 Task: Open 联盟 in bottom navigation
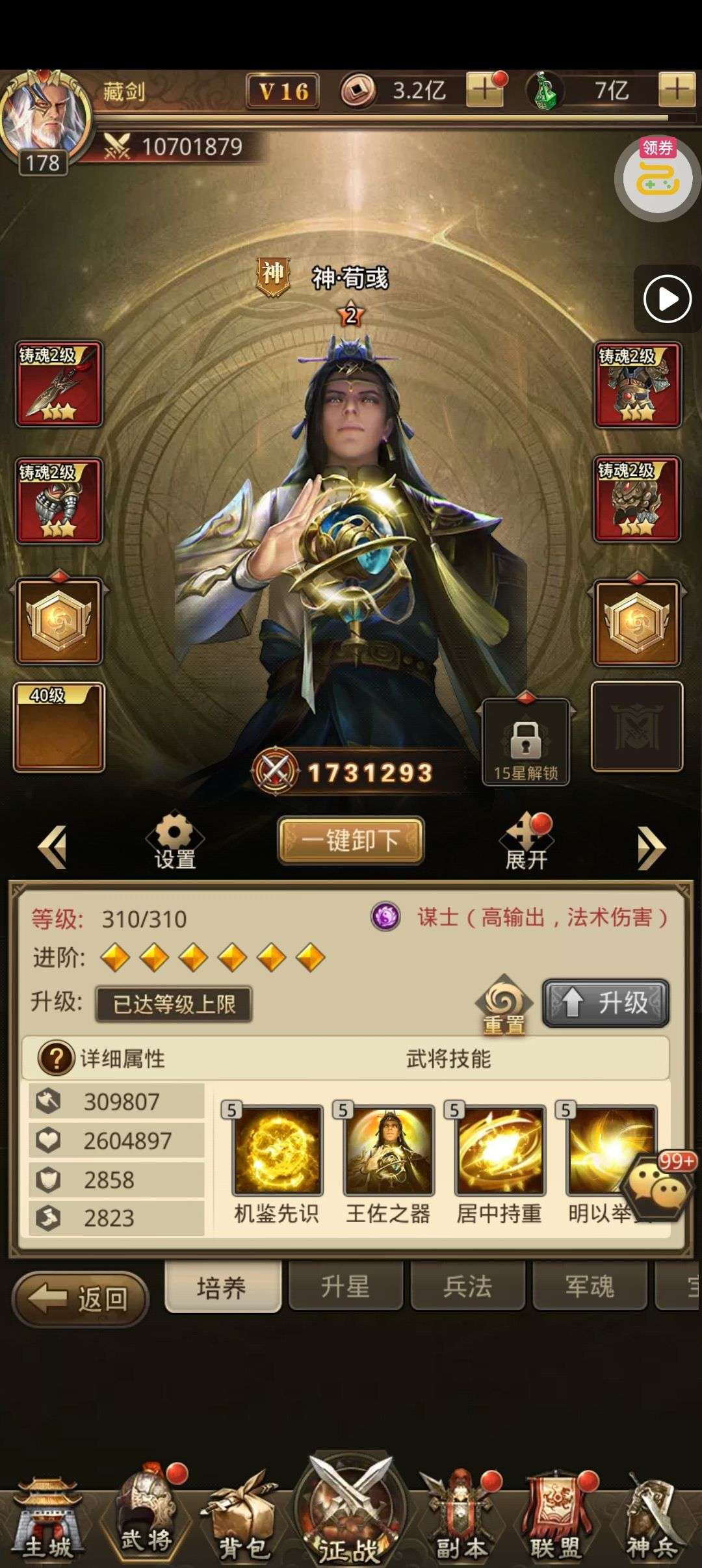(x=556, y=1519)
